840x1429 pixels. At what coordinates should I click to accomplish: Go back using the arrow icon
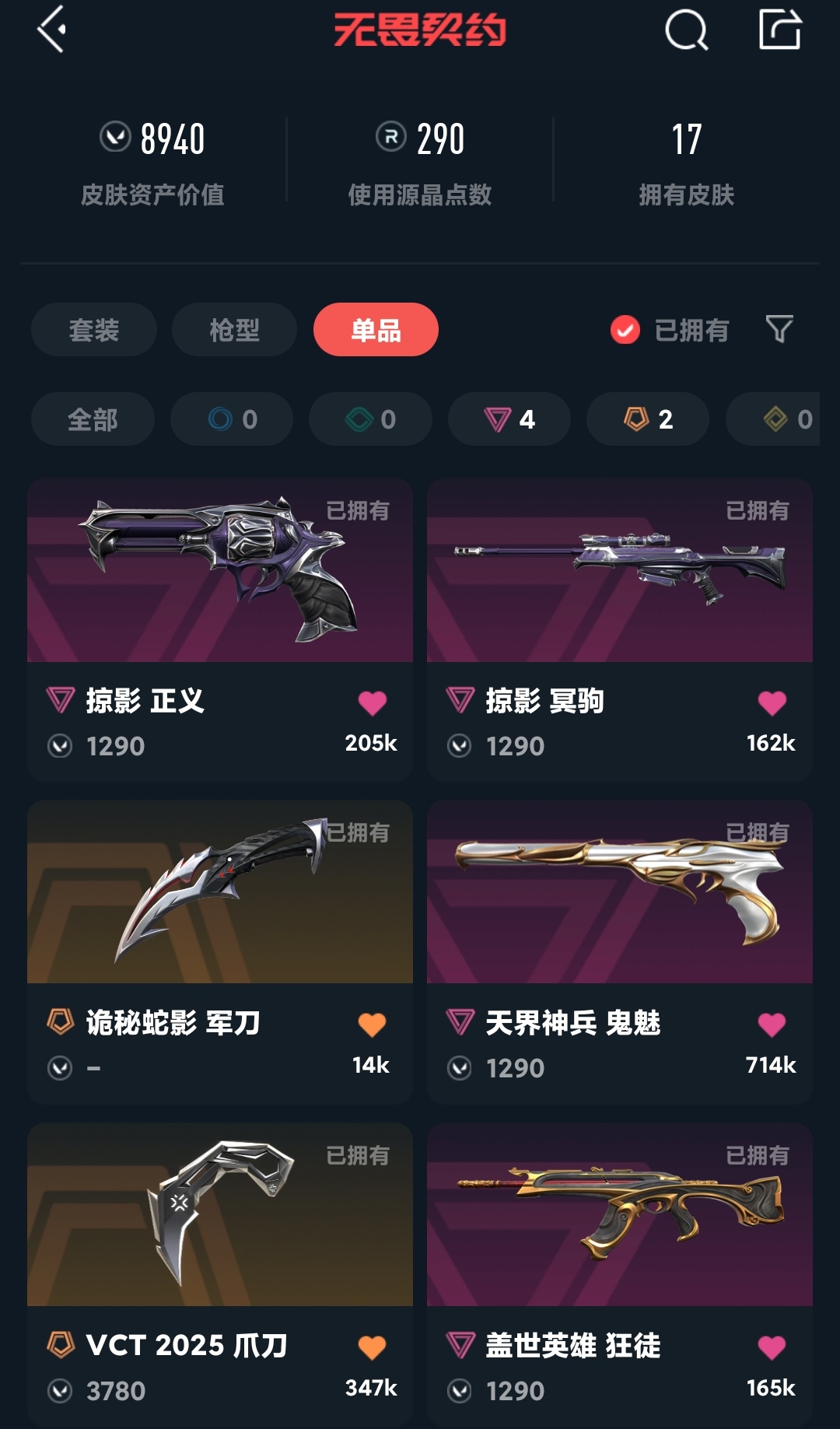(x=51, y=30)
